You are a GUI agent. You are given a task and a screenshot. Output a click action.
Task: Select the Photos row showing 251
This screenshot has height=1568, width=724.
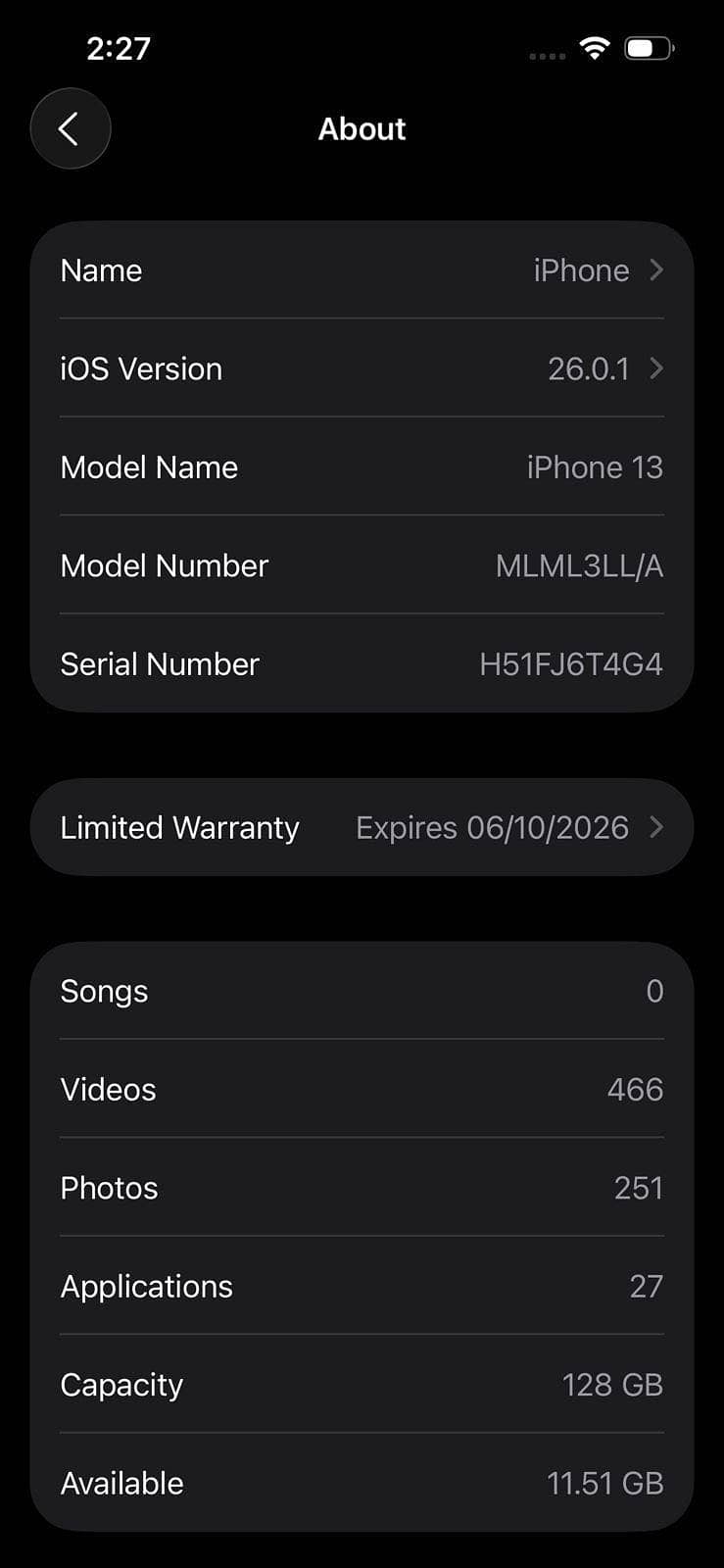[x=362, y=1188]
